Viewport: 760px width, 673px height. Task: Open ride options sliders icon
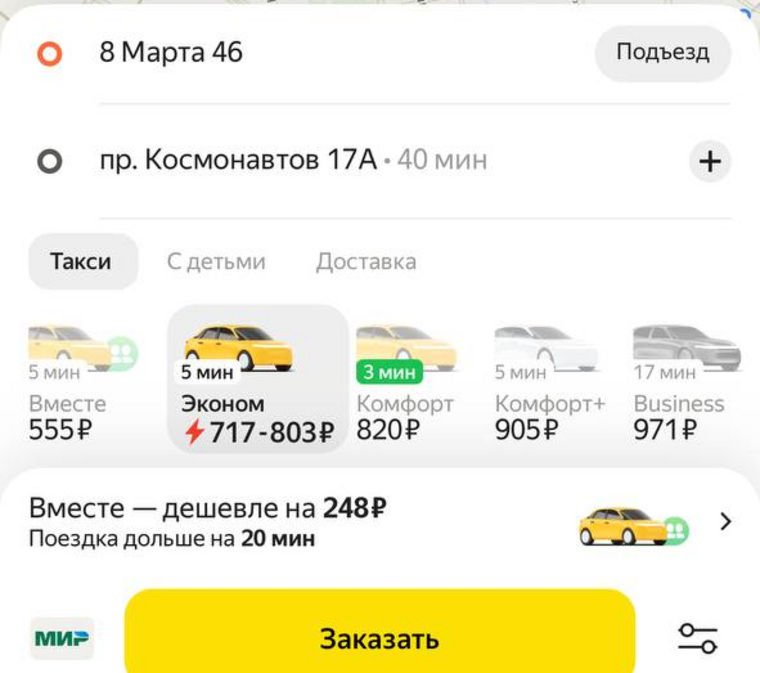697,637
